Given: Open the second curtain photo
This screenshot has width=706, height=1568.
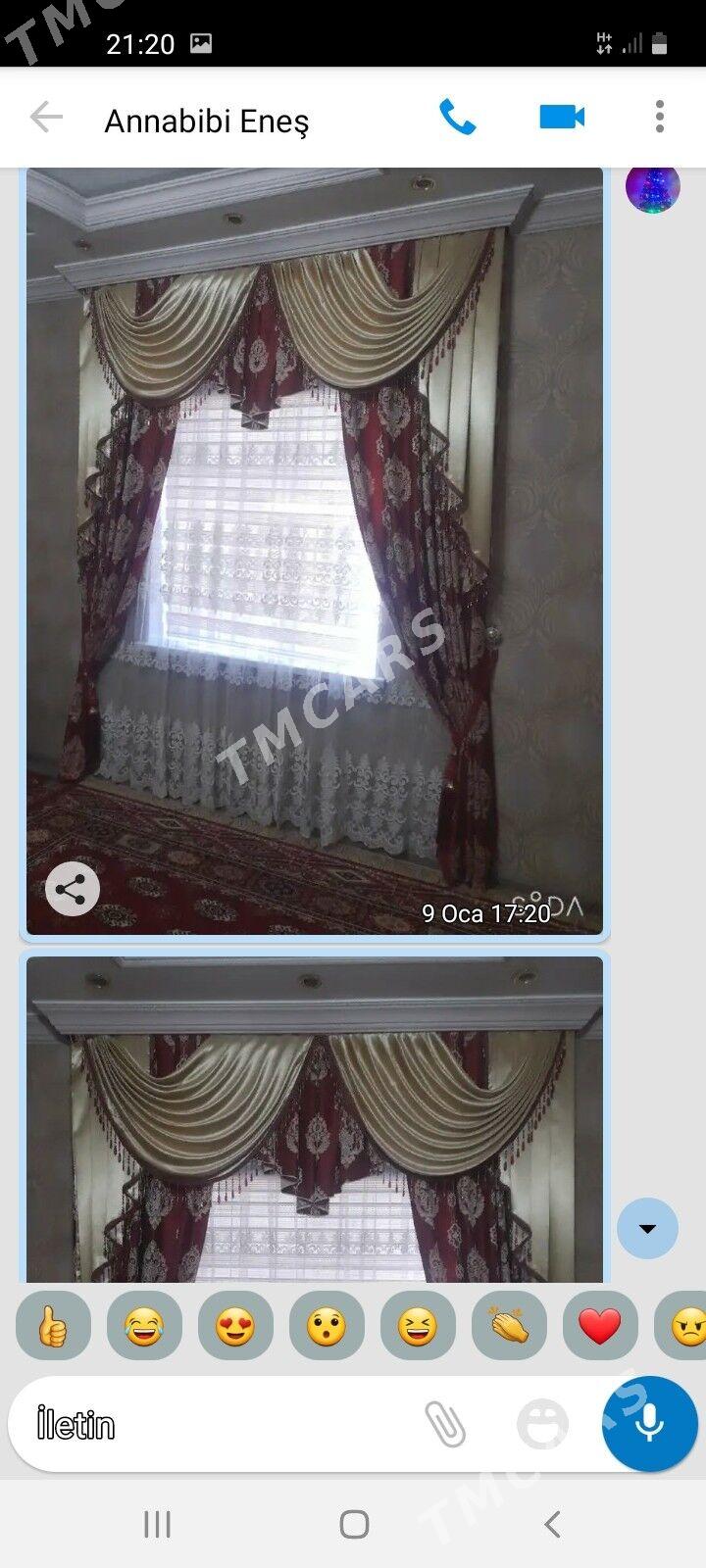Looking at the screenshot, I should click(x=315, y=1119).
